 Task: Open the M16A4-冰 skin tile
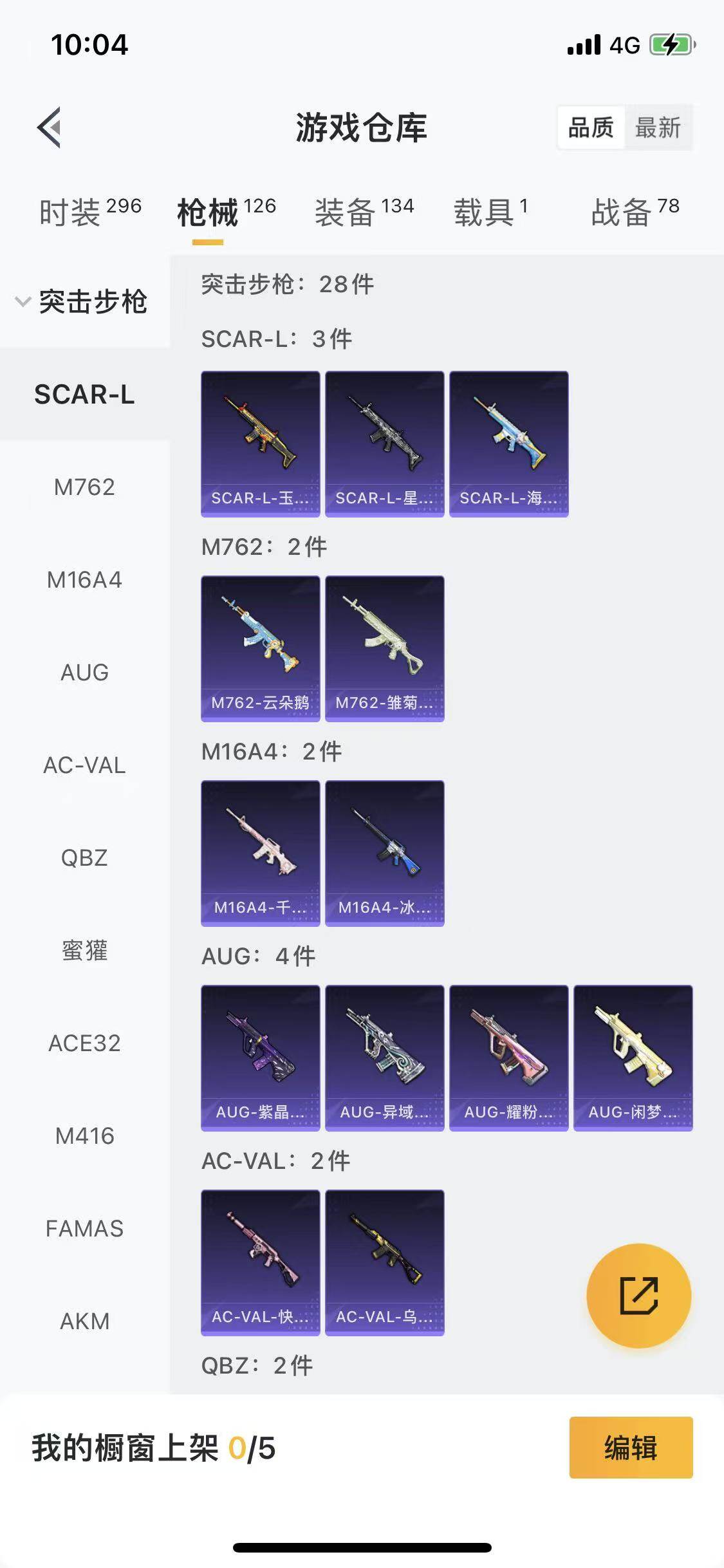coord(384,853)
